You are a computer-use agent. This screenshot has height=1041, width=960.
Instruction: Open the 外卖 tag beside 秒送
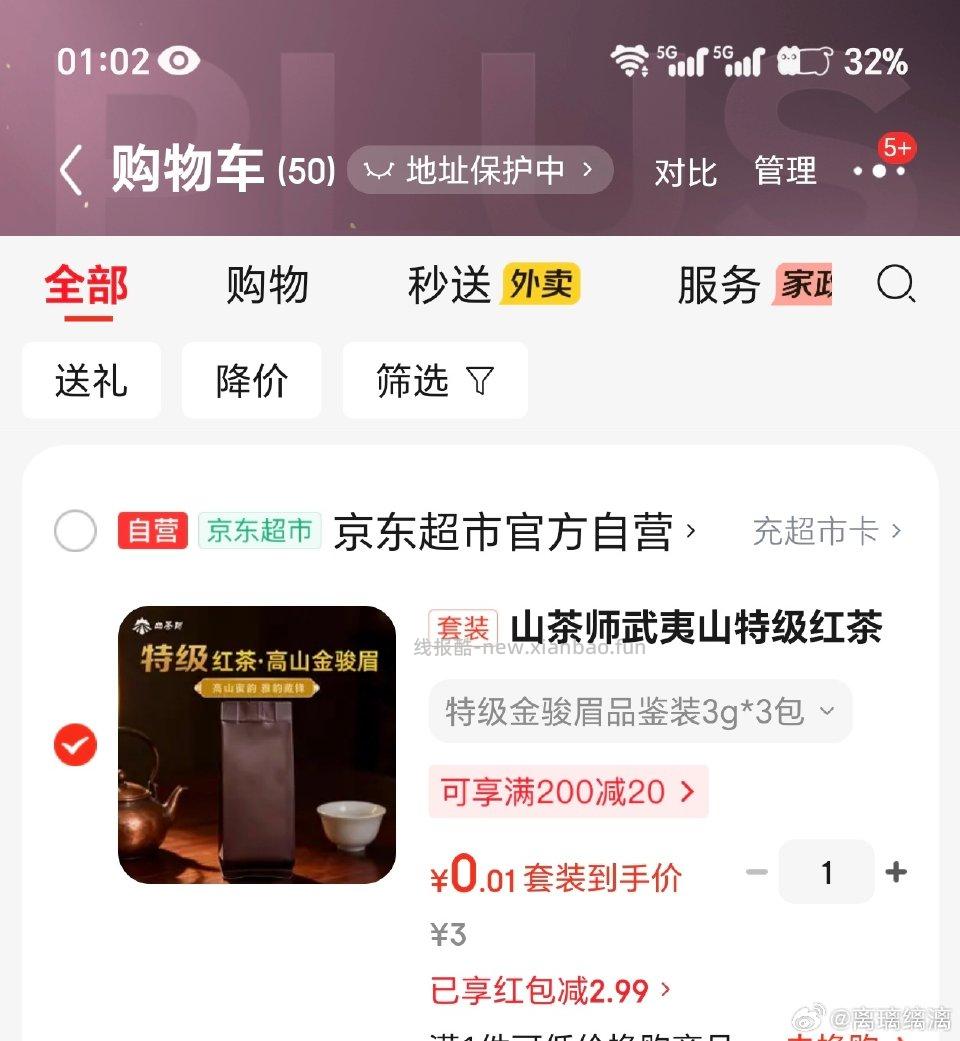(x=541, y=285)
